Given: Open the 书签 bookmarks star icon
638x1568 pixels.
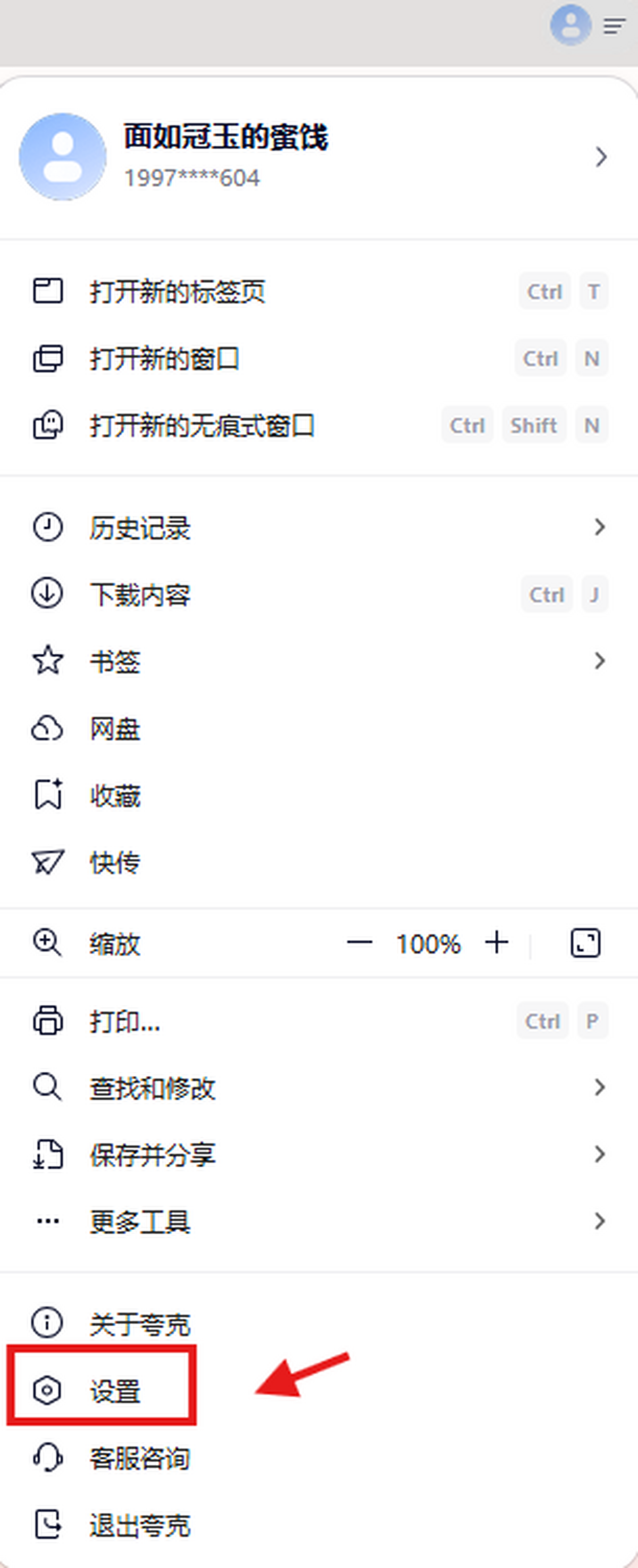Looking at the screenshot, I should (48, 661).
